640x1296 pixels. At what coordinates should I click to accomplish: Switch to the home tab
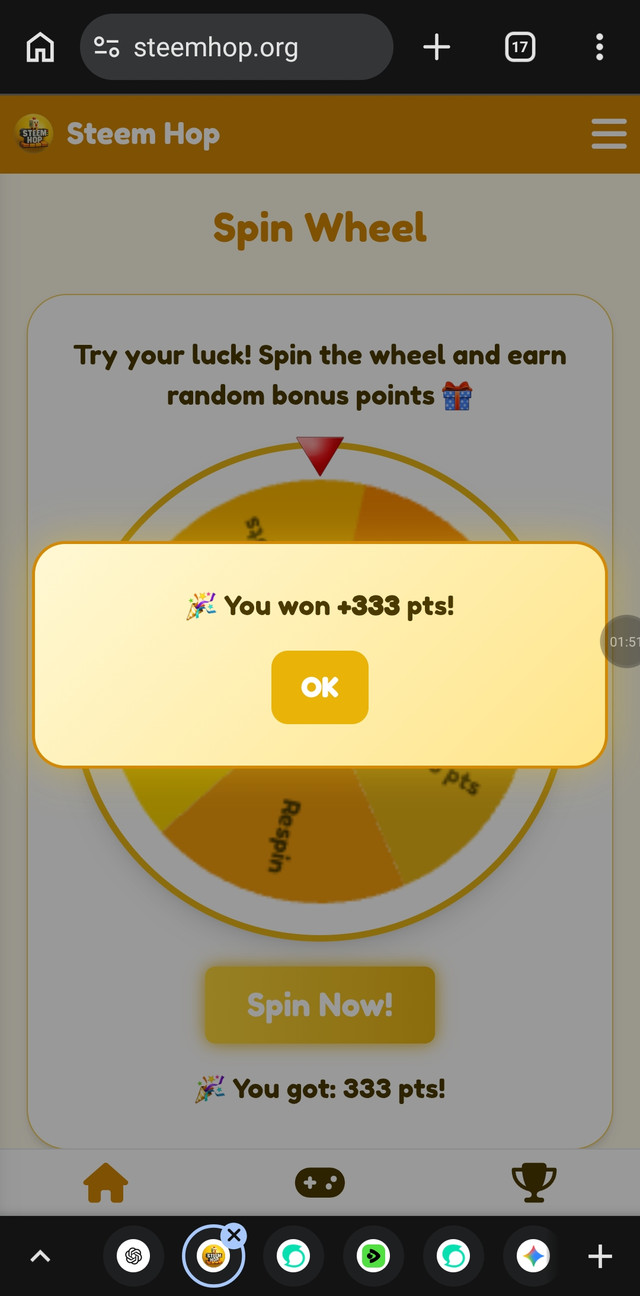coord(106,1183)
